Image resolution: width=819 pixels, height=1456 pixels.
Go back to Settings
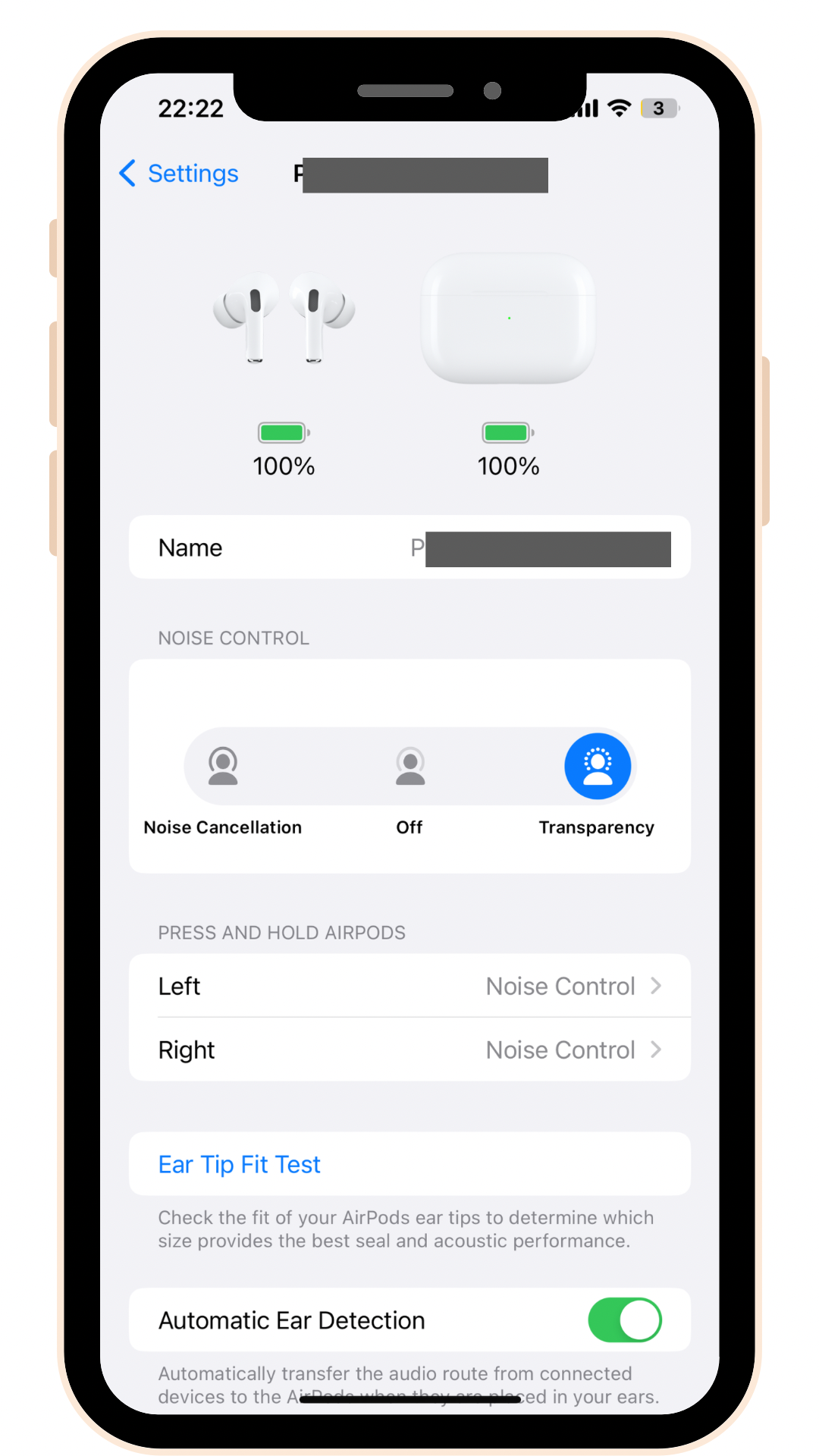(179, 174)
